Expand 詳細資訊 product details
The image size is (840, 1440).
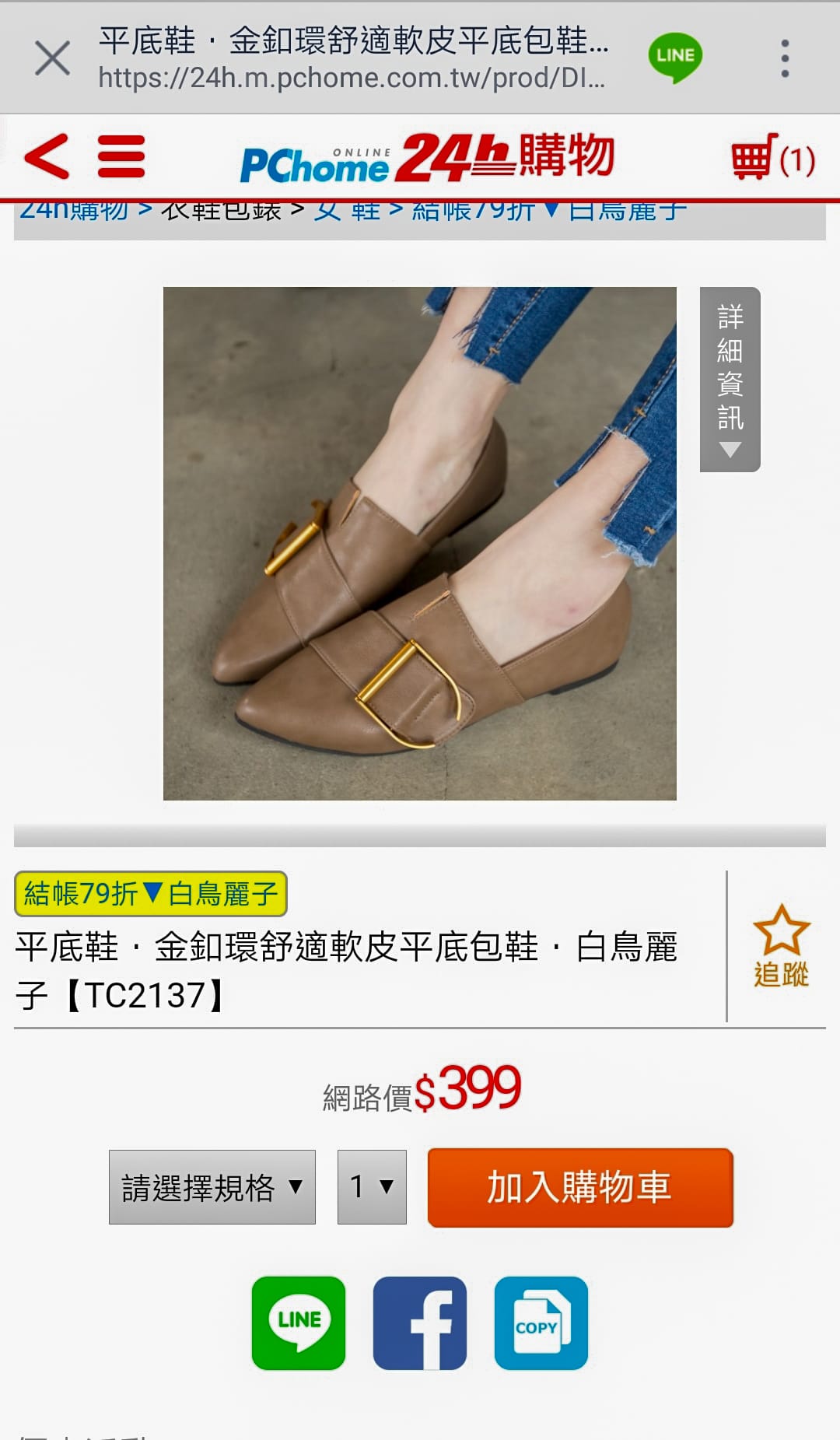(x=730, y=379)
